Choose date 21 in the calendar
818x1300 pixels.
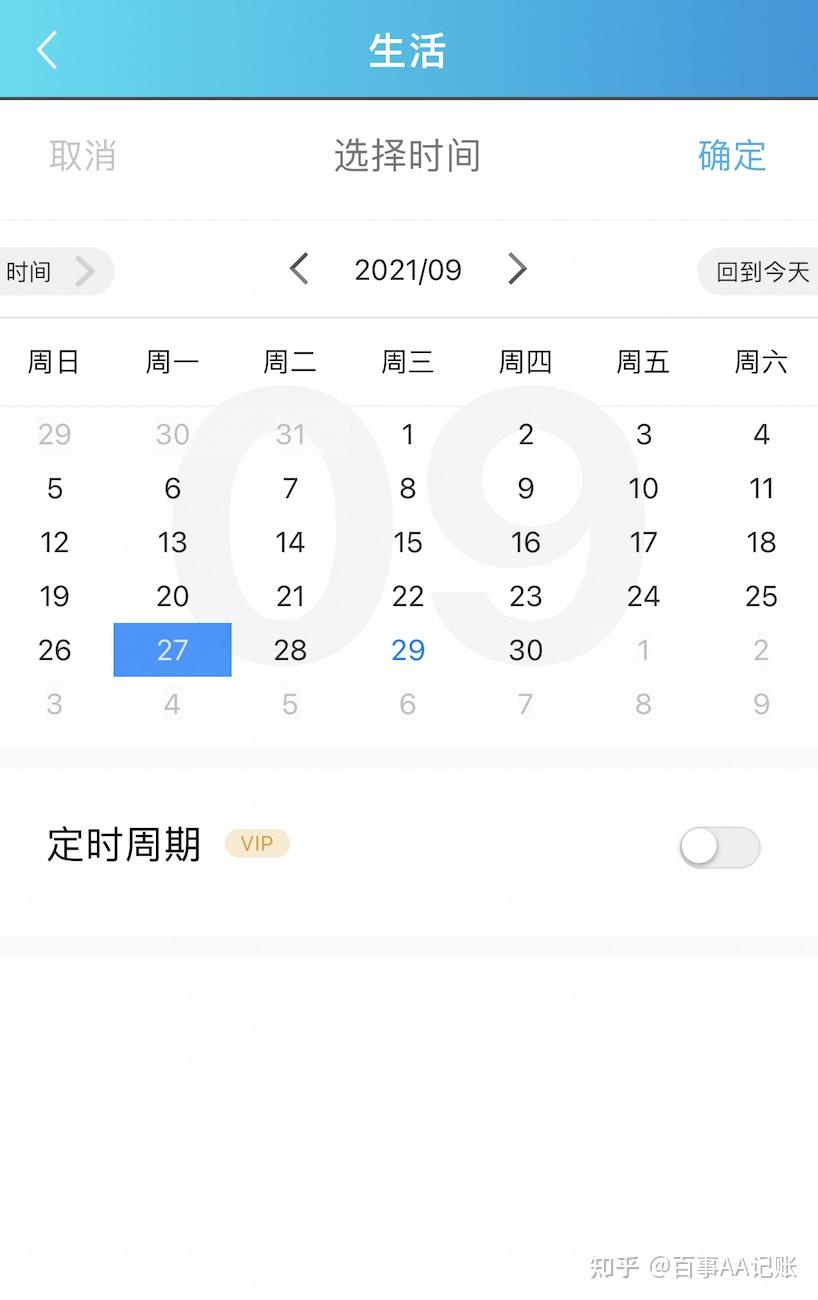(x=290, y=596)
